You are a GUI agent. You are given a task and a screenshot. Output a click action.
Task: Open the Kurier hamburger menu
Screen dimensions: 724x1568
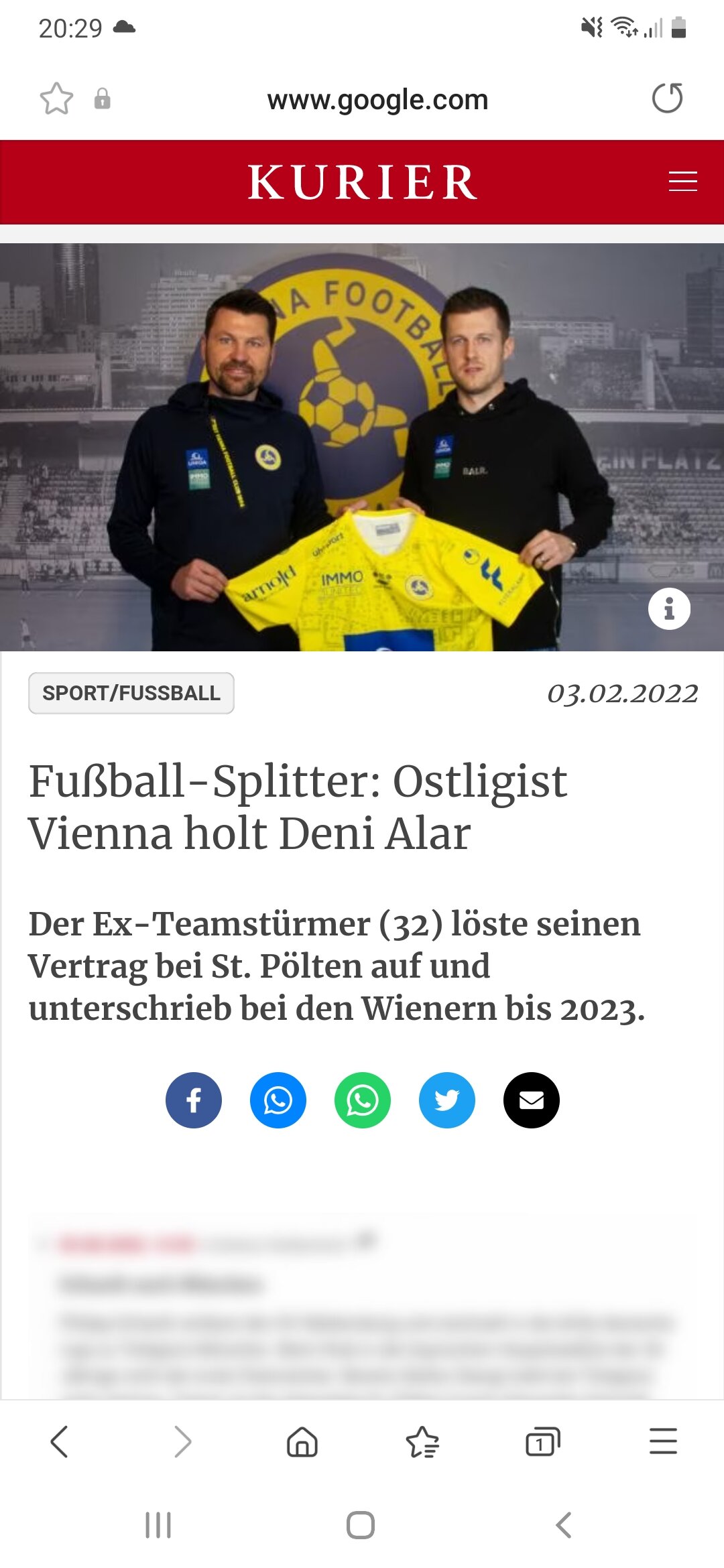tap(682, 182)
